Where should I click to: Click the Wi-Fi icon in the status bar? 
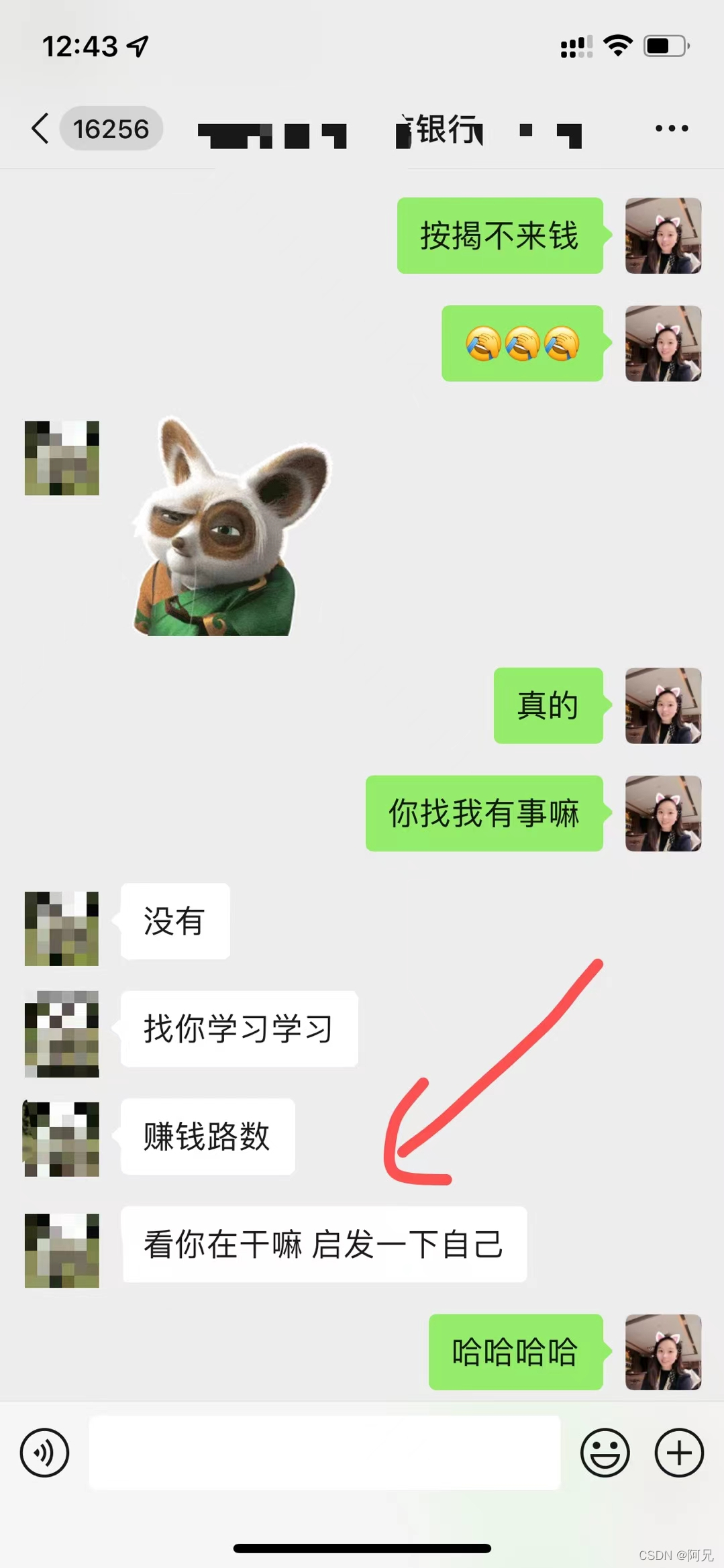tap(617, 45)
